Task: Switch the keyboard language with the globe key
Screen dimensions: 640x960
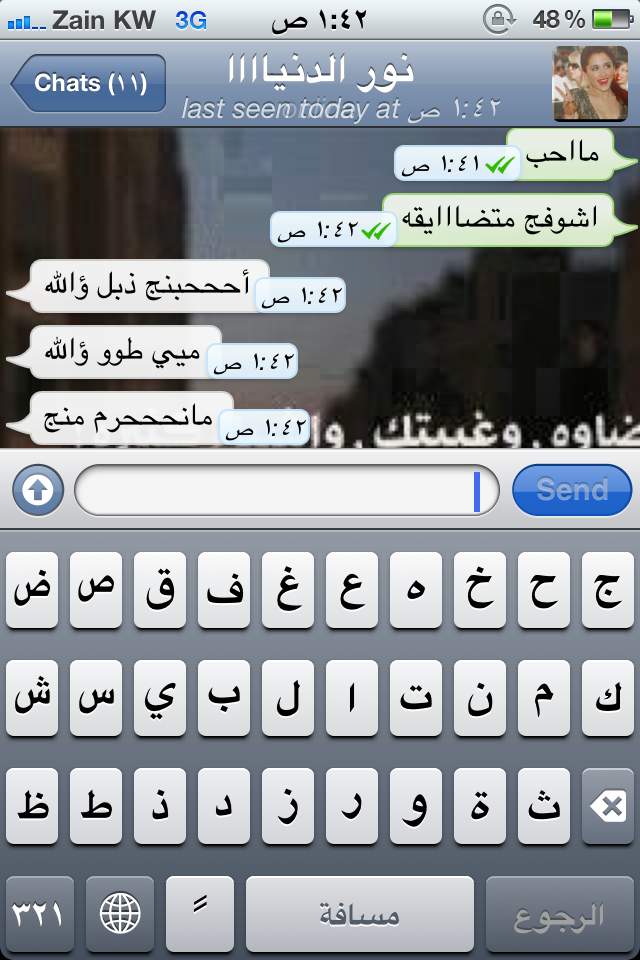Action: point(120,914)
